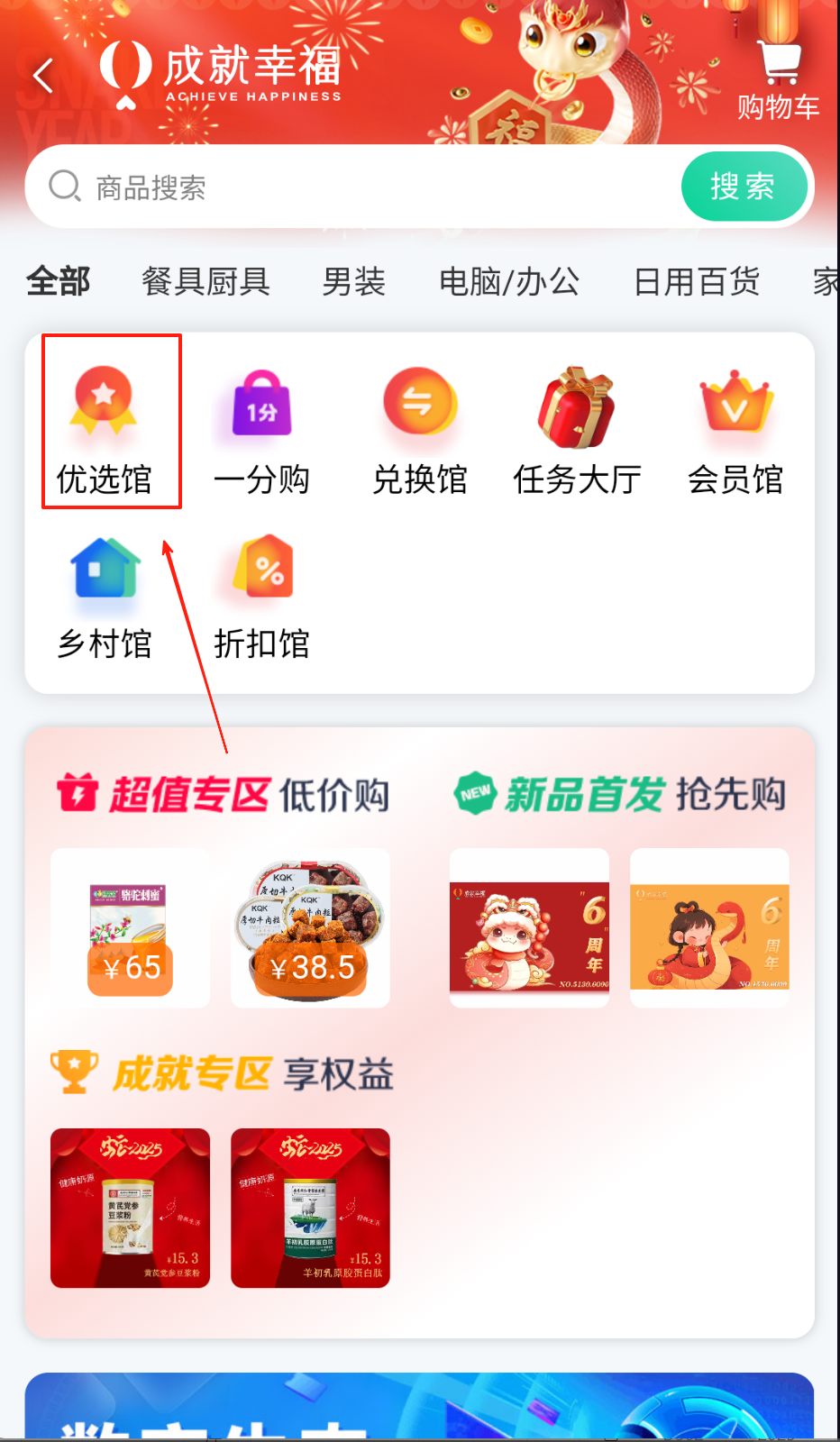Go back using the top-left arrow
The image size is (840, 1442).
pyautogui.click(x=42, y=76)
